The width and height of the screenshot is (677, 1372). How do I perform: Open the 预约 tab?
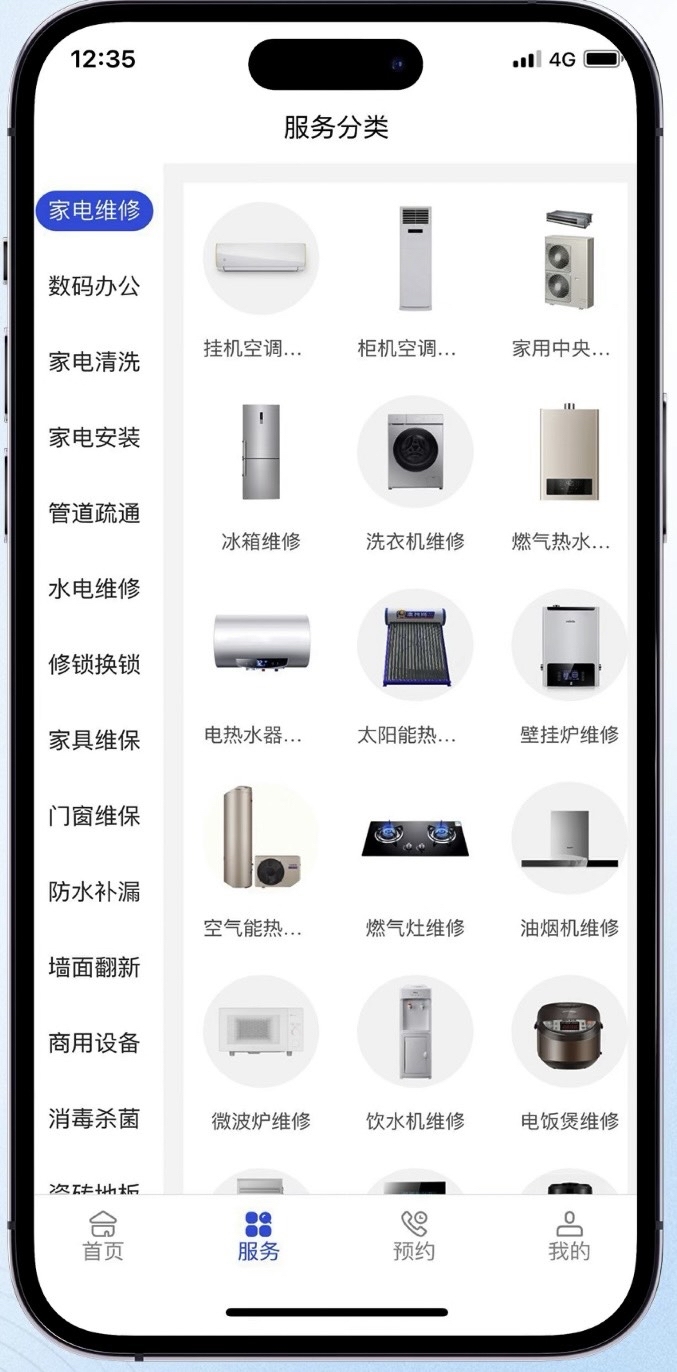(x=413, y=1237)
